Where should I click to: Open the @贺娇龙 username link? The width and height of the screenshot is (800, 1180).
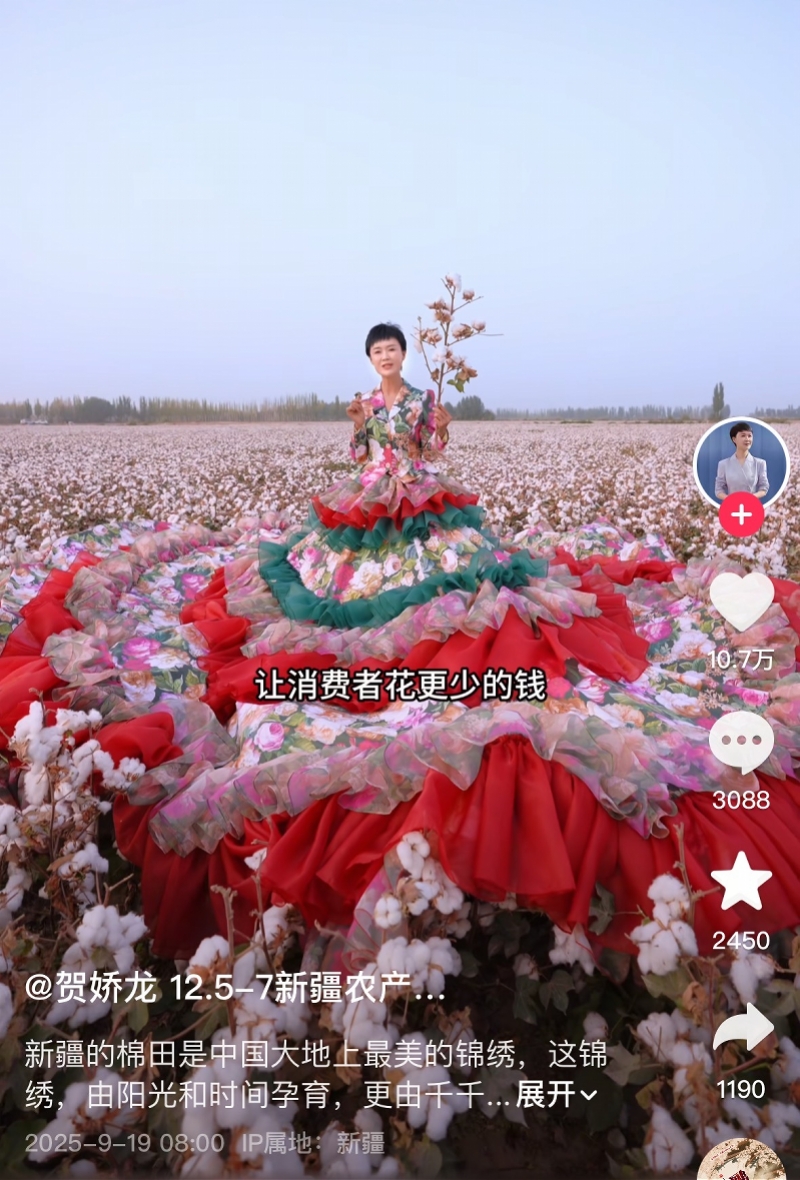[x=92, y=989]
